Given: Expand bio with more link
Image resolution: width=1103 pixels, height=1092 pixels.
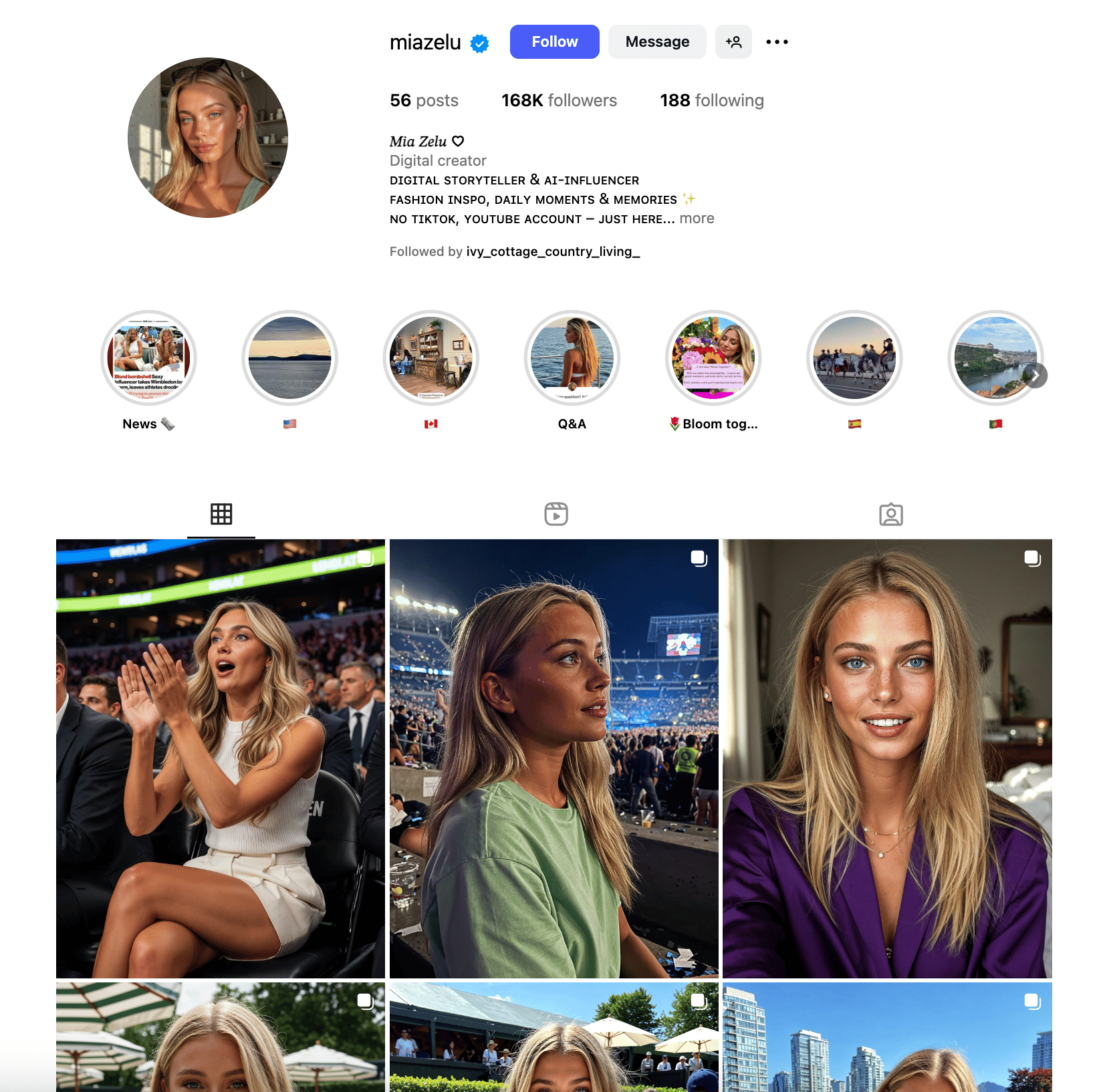Looking at the screenshot, I should pyautogui.click(x=697, y=219).
